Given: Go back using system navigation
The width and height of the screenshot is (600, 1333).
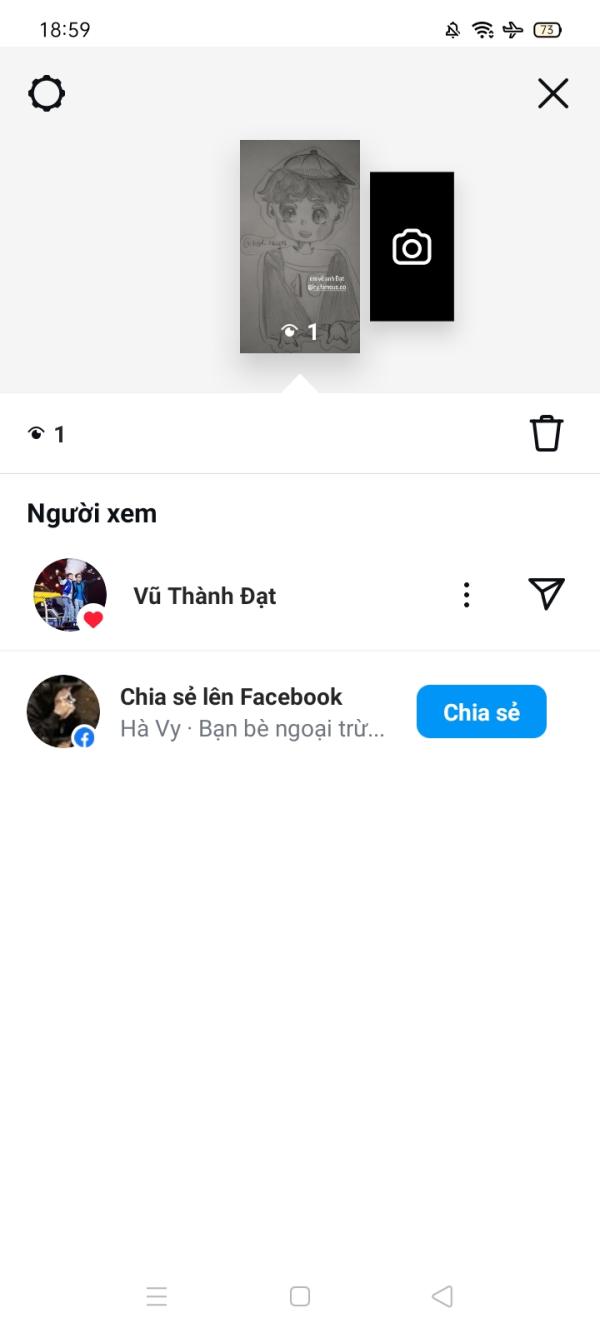Looking at the screenshot, I should [442, 1296].
